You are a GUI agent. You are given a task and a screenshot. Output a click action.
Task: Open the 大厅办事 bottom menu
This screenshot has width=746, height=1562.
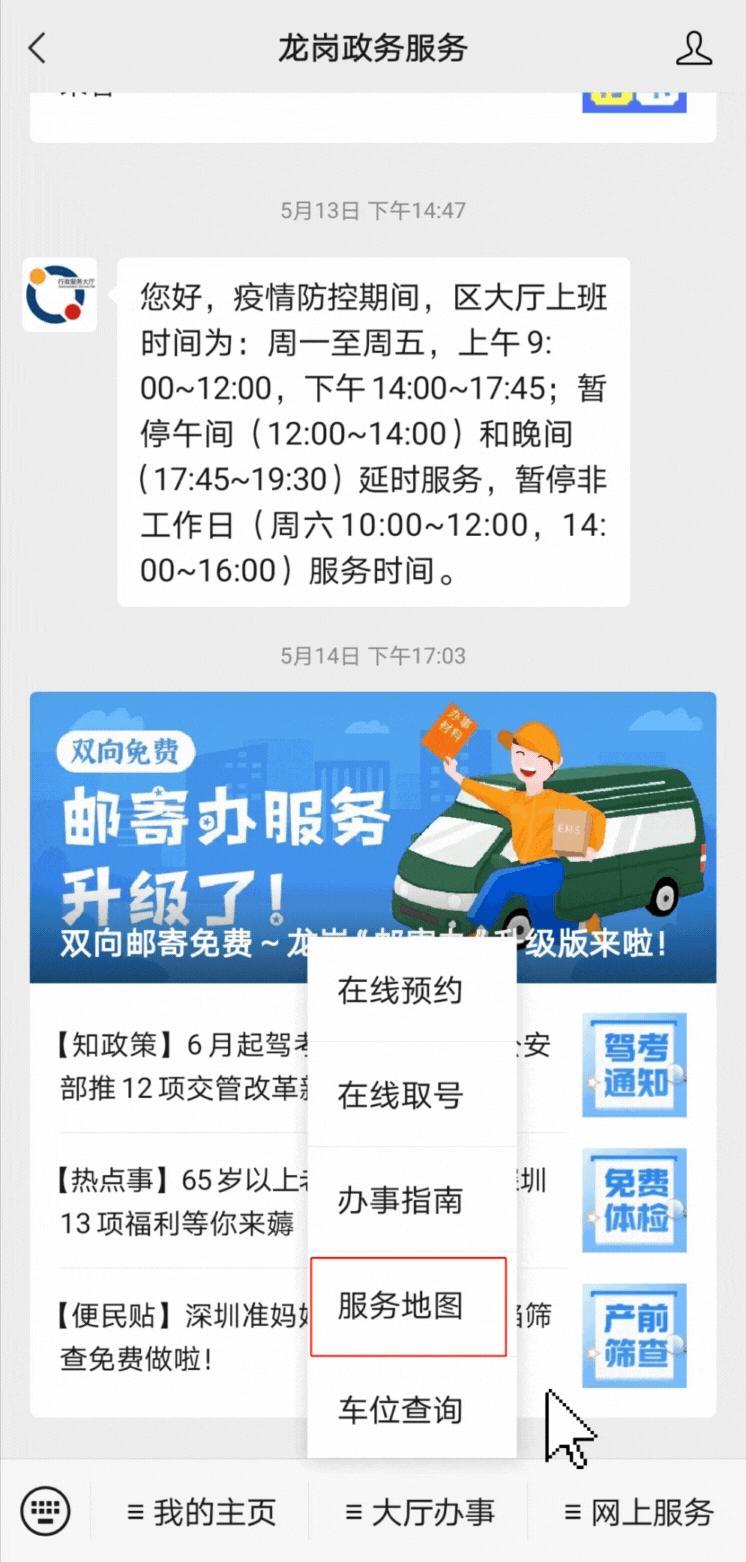pos(419,1512)
